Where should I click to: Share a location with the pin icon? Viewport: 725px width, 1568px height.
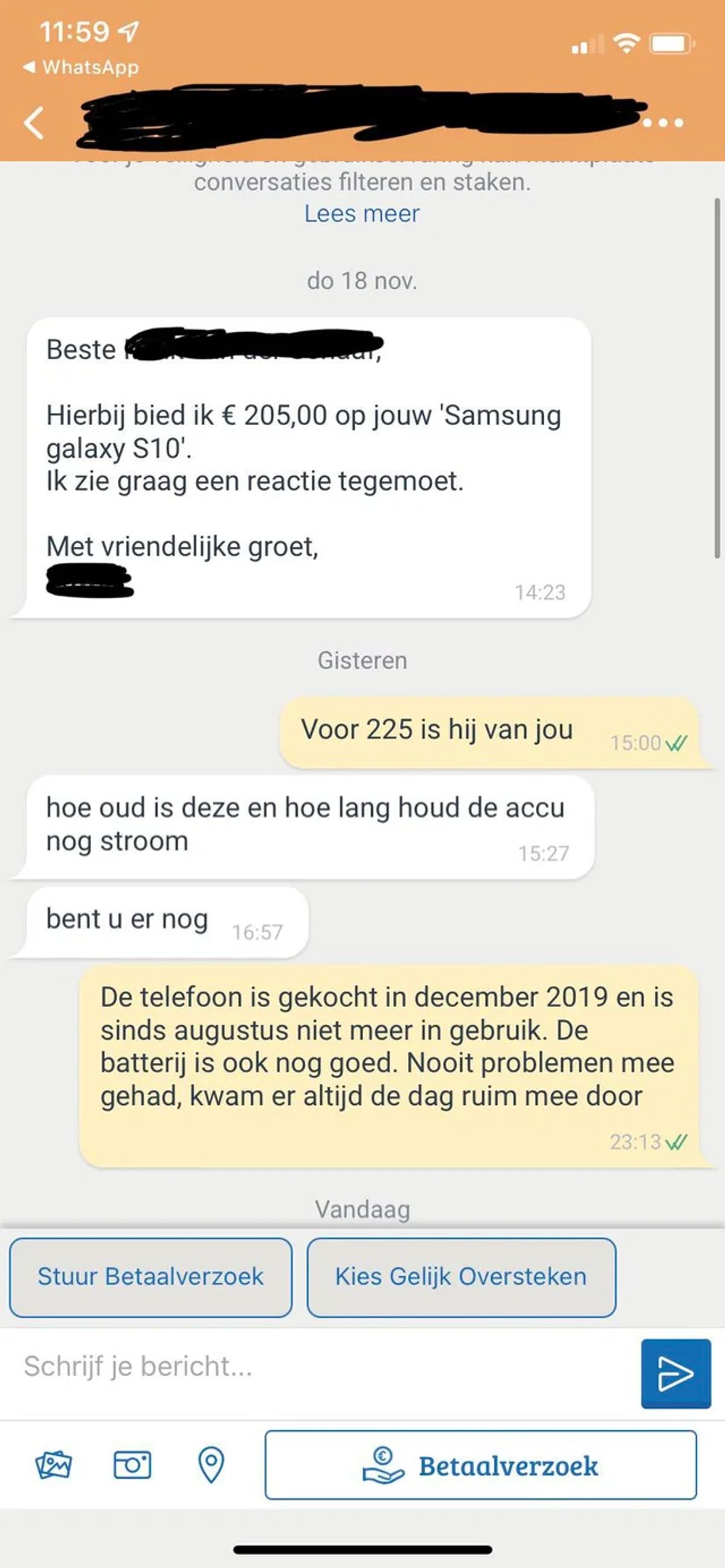click(211, 1465)
